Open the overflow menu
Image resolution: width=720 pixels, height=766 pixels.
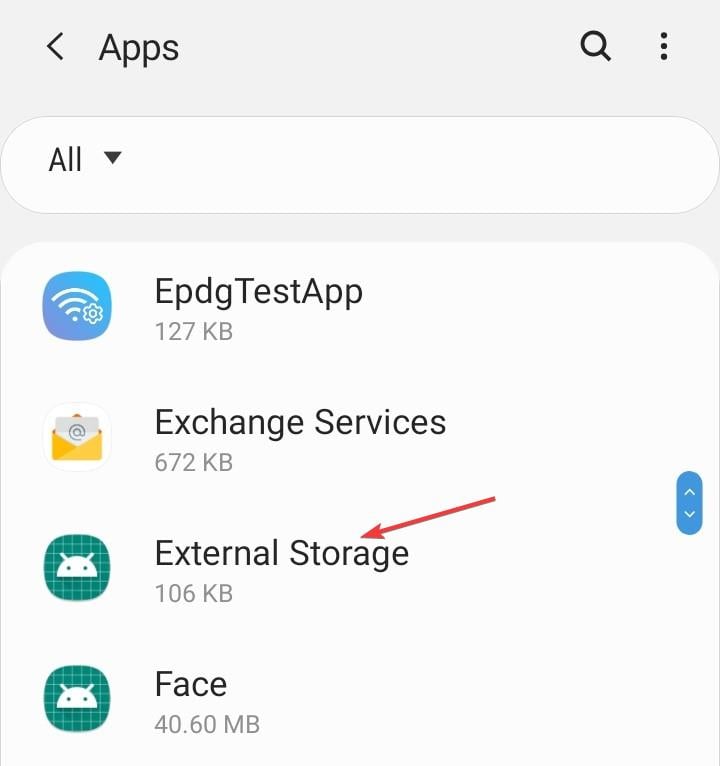point(664,46)
